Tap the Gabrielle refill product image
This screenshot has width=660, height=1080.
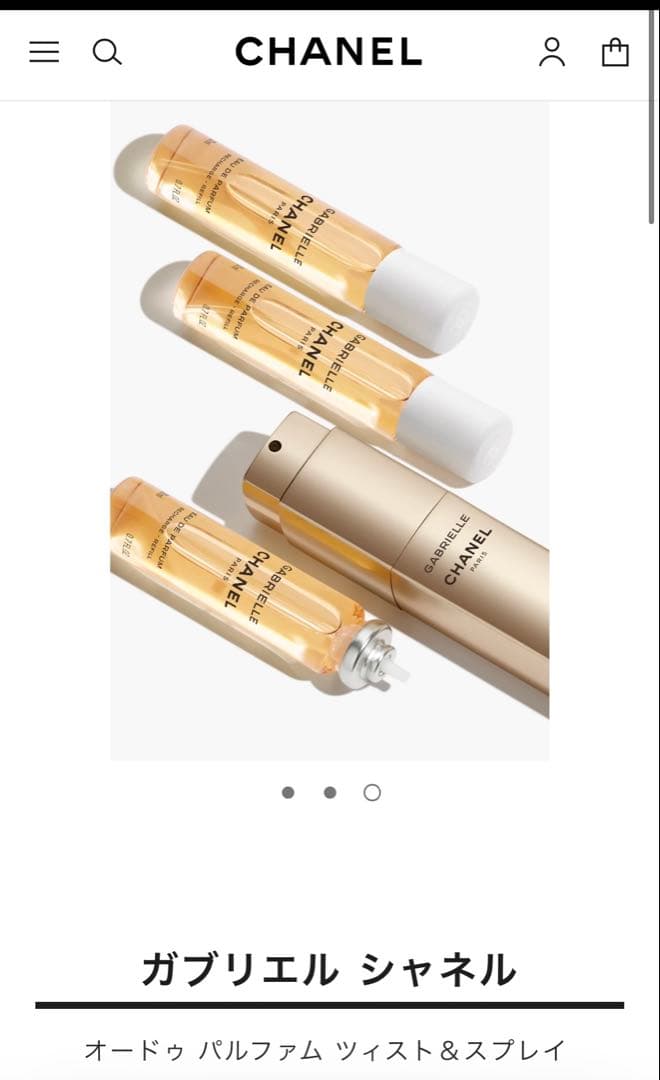point(329,430)
